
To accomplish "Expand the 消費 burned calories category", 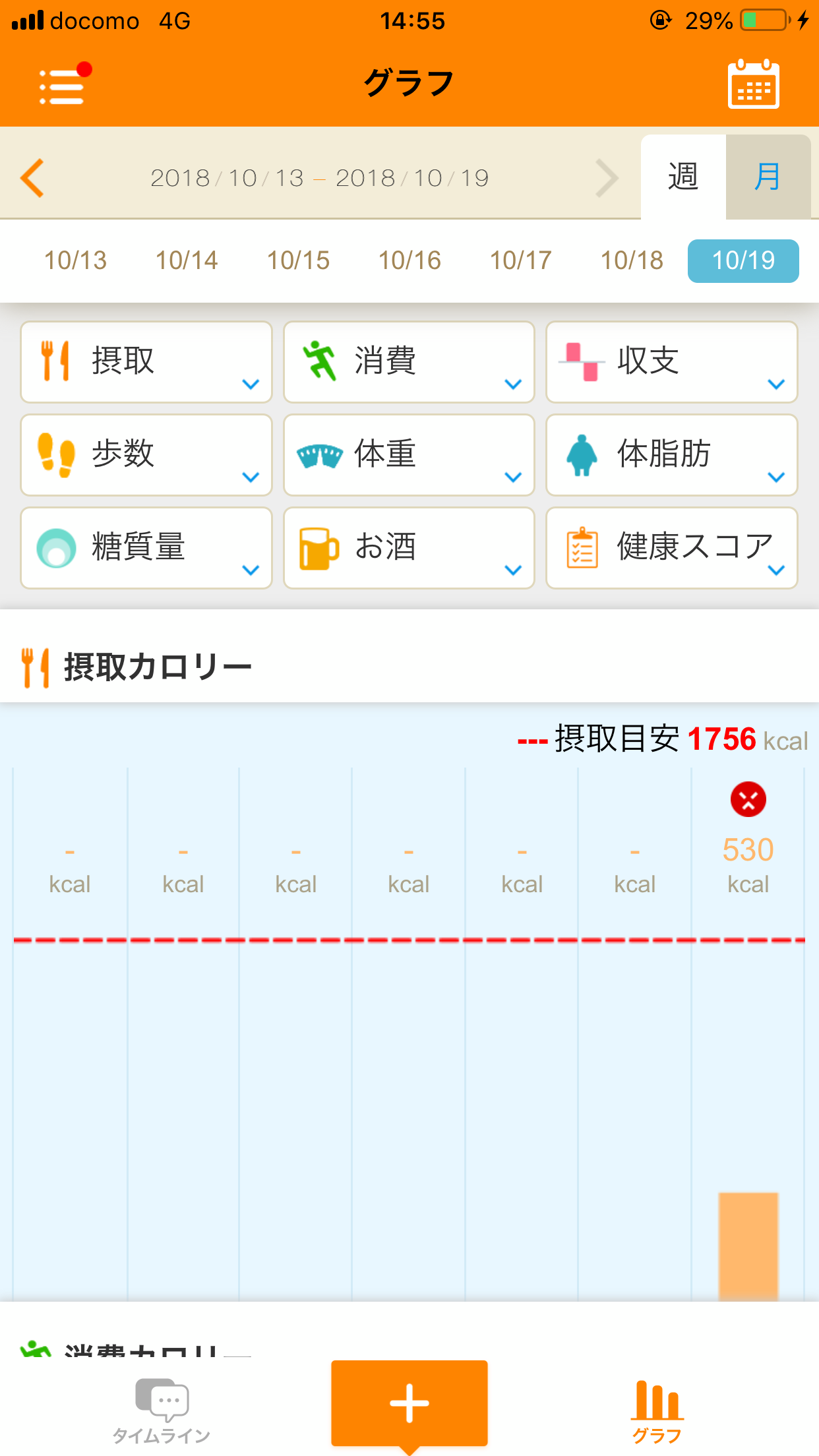I will coord(409,362).
